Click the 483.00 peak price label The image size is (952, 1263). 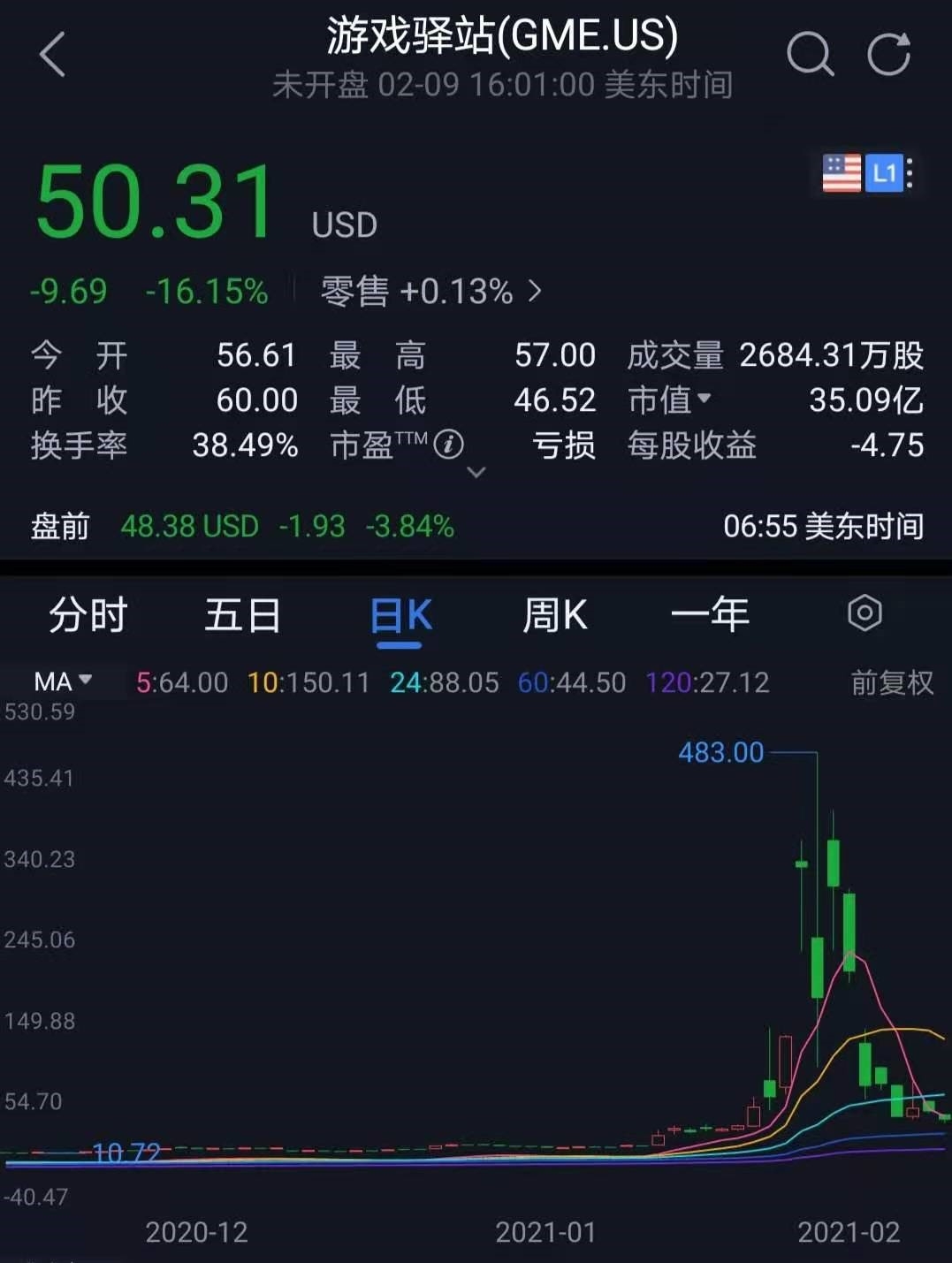pos(720,752)
